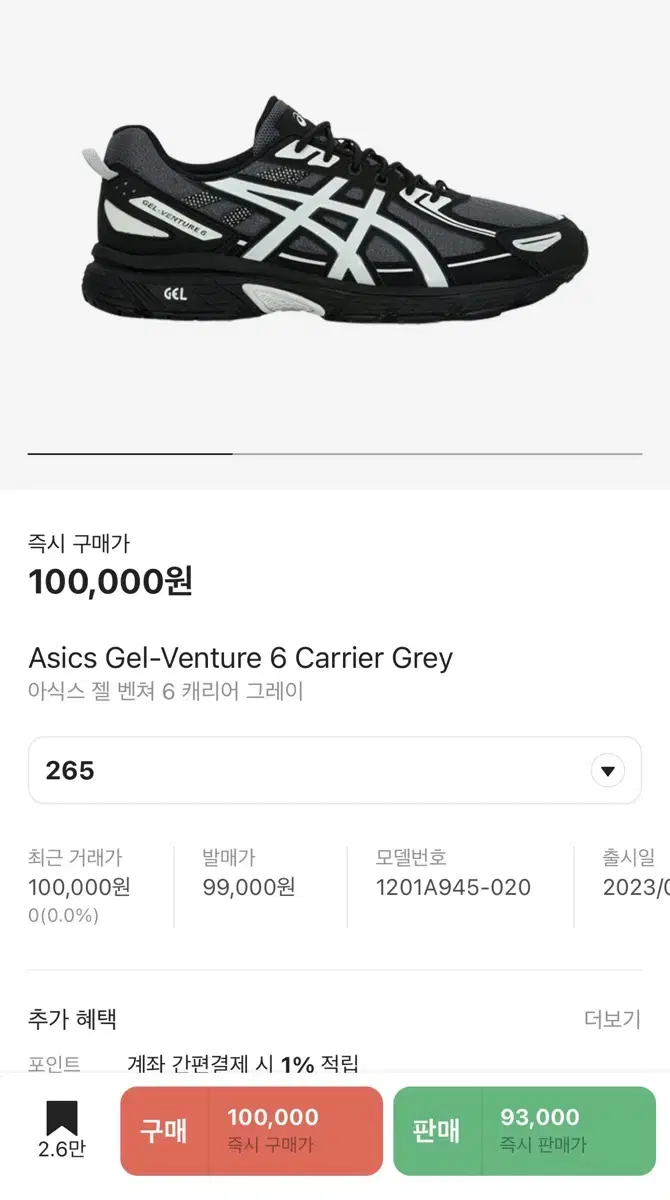This screenshot has height=1200, width=670.
Task: Bookmark this Asics sneaker
Action: click(x=62, y=1130)
